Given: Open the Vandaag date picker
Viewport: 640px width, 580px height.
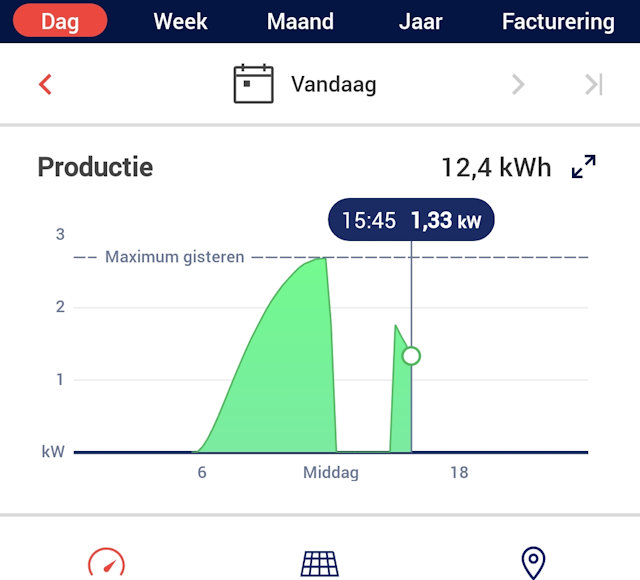Looking at the screenshot, I should coord(305,84).
